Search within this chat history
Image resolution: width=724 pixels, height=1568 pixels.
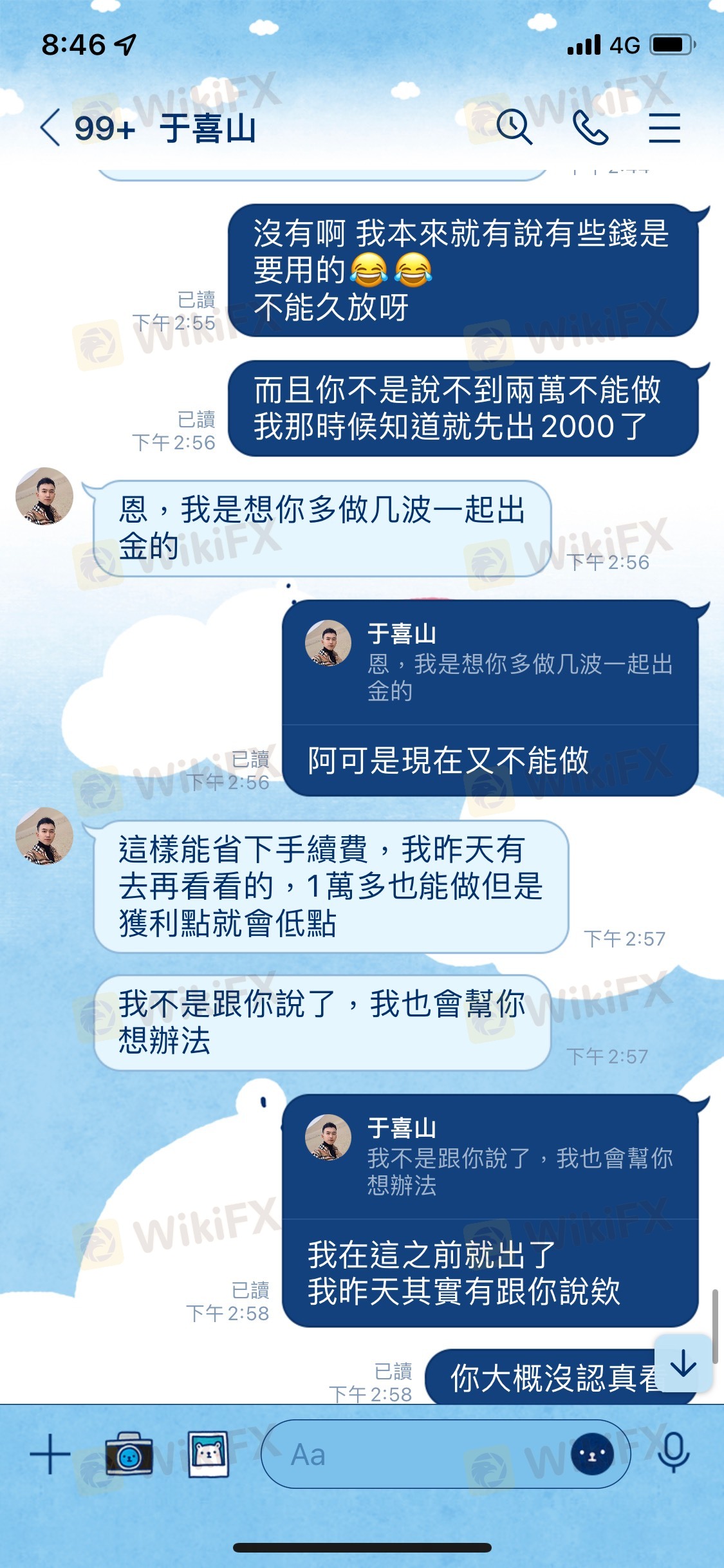514,127
